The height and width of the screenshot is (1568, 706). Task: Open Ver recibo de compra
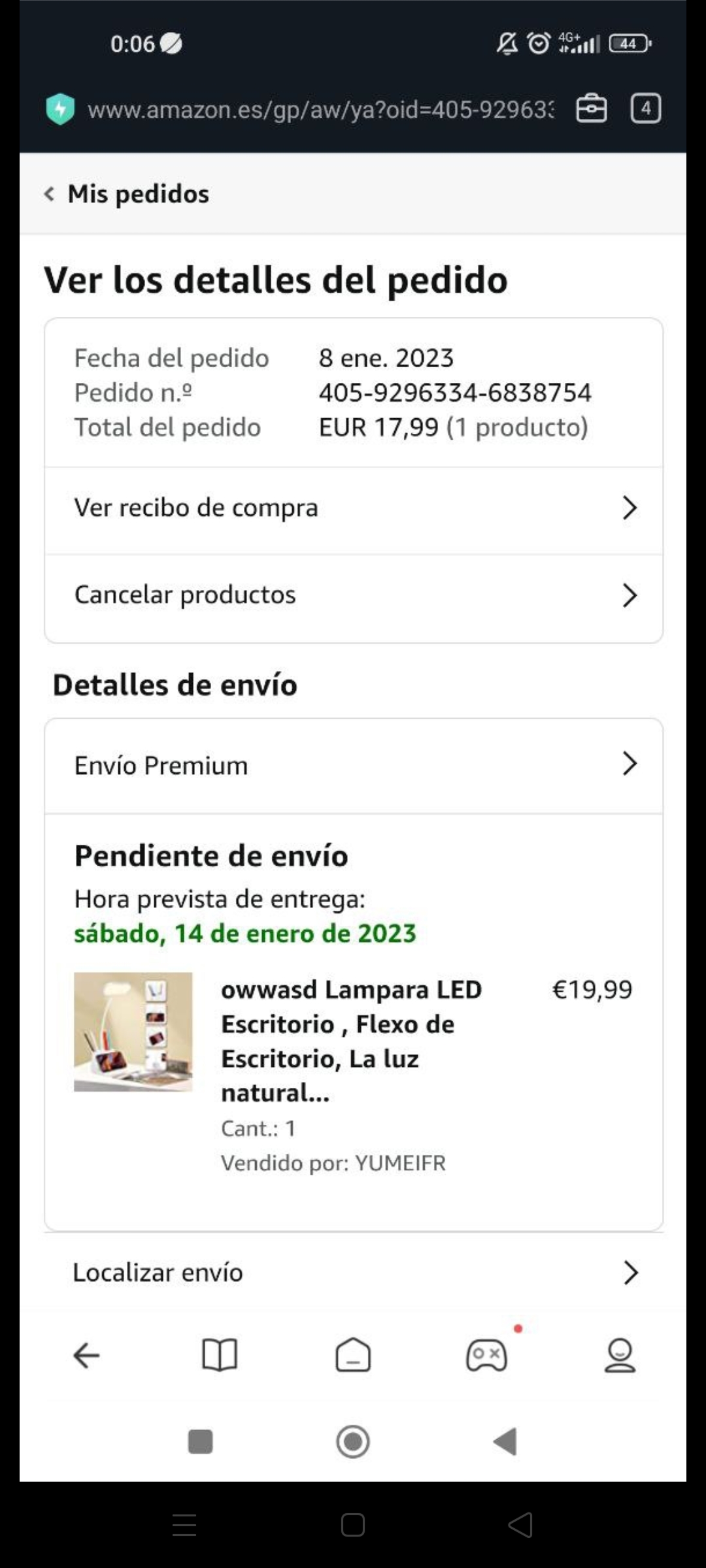pyautogui.click(x=353, y=508)
